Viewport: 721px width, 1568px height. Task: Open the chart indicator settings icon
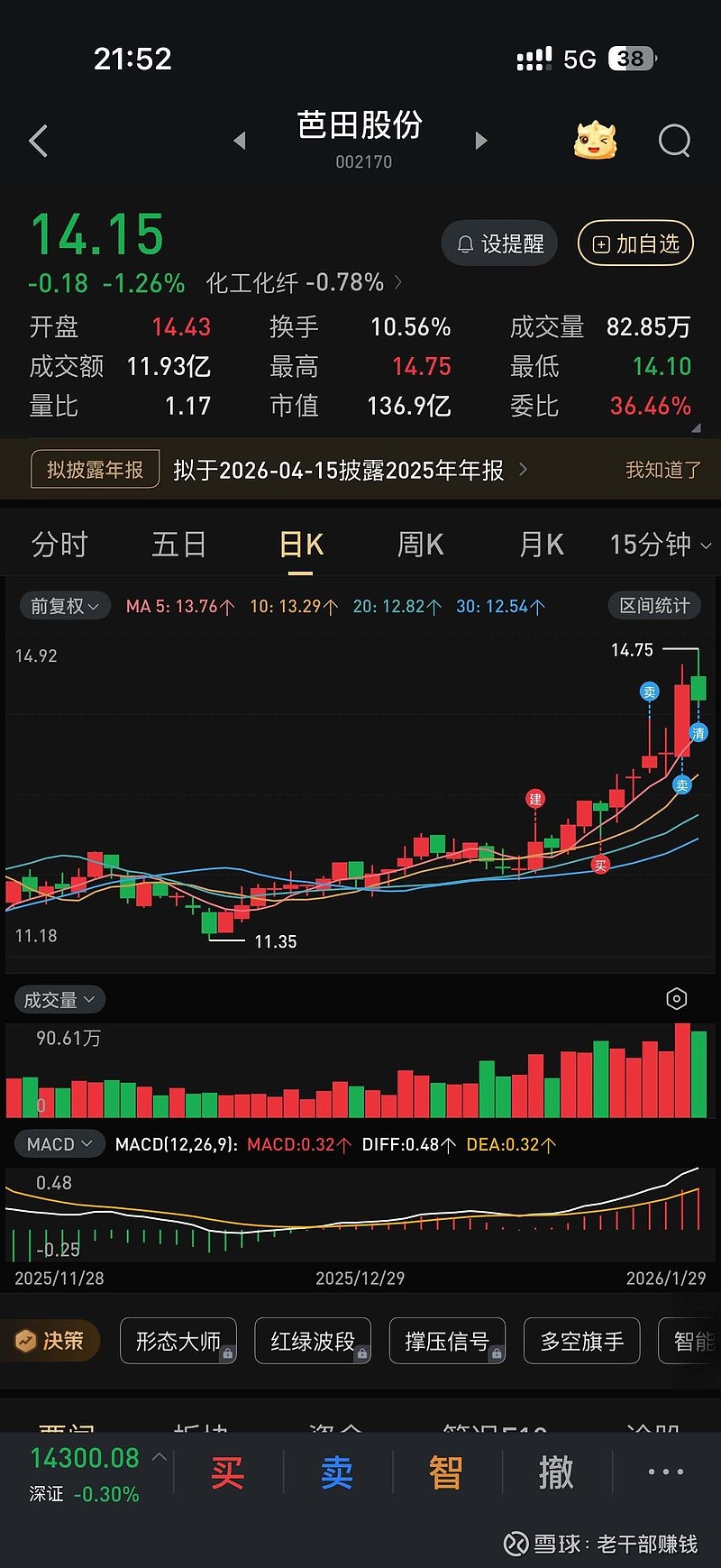pos(676,999)
